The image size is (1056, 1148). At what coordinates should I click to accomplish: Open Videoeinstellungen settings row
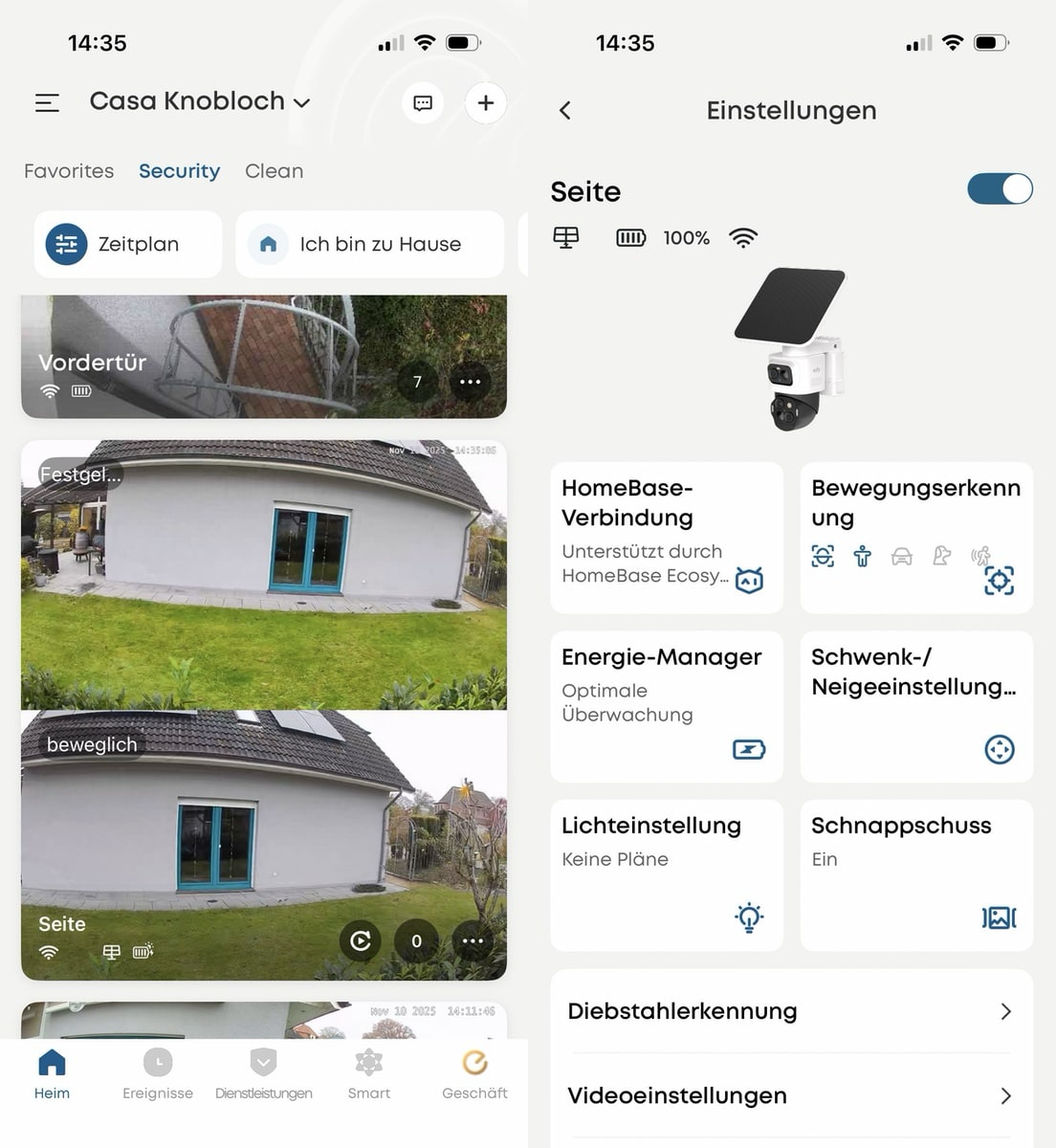tap(790, 1095)
